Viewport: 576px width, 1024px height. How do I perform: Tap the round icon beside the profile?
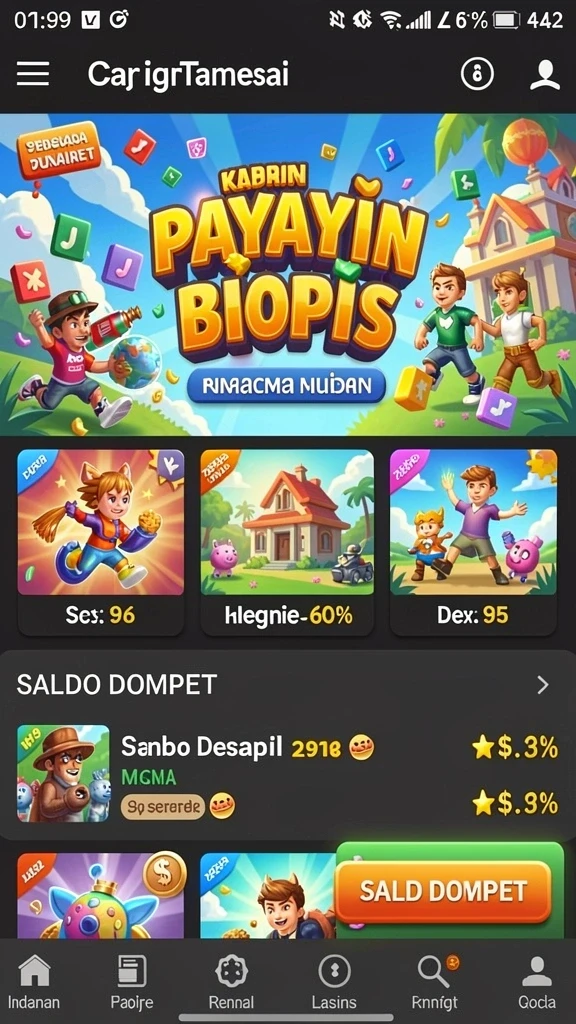(478, 74)
